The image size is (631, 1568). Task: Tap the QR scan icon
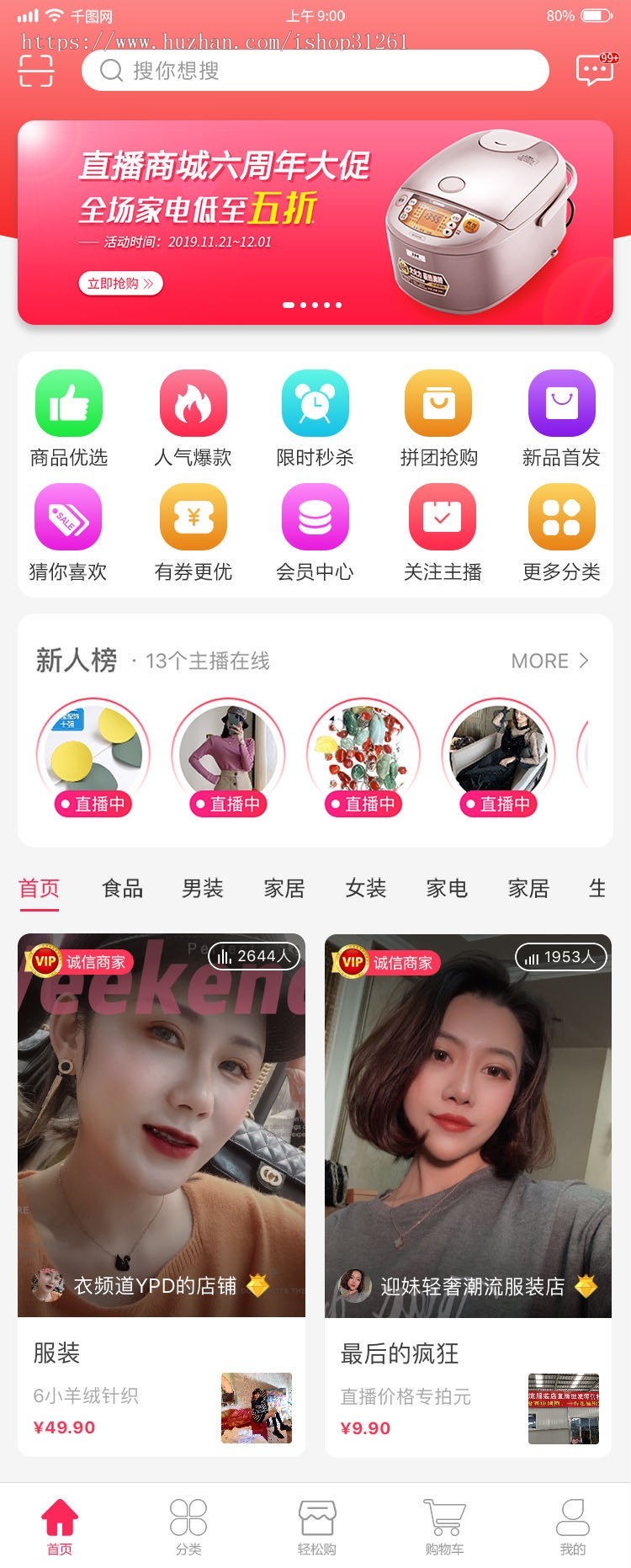[37, 70]
